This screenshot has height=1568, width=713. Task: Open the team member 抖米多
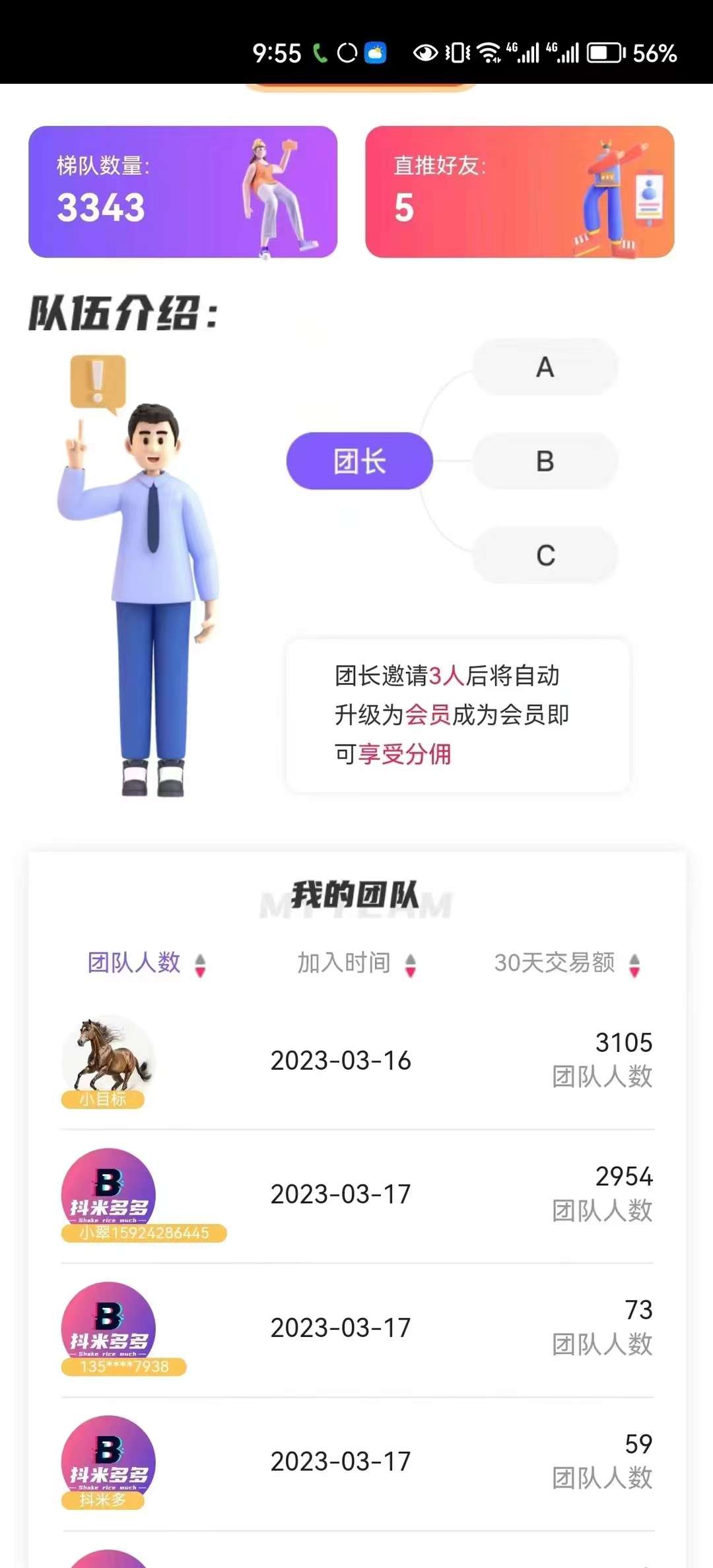[108, 1462]
